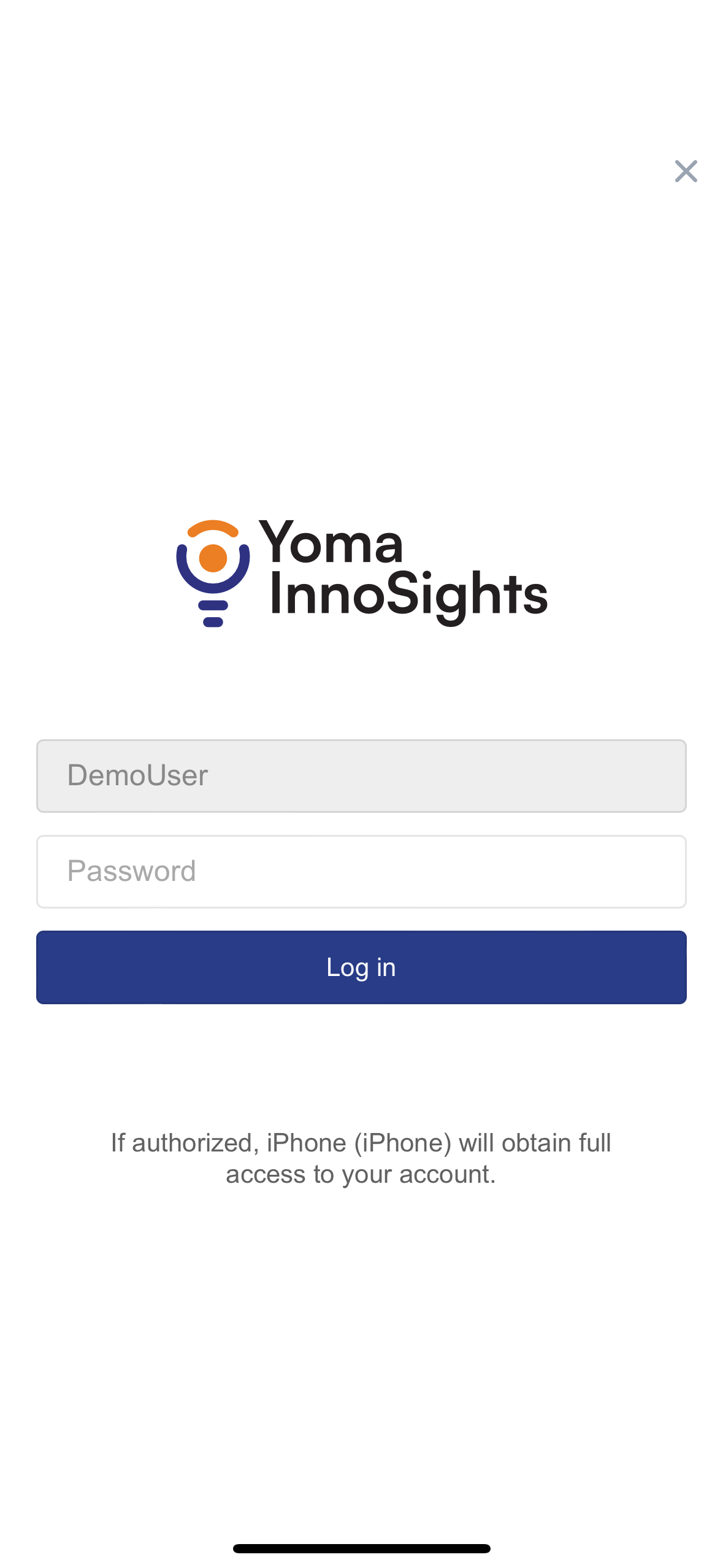
Task: Focus the Password field
Action: [361, 871]
